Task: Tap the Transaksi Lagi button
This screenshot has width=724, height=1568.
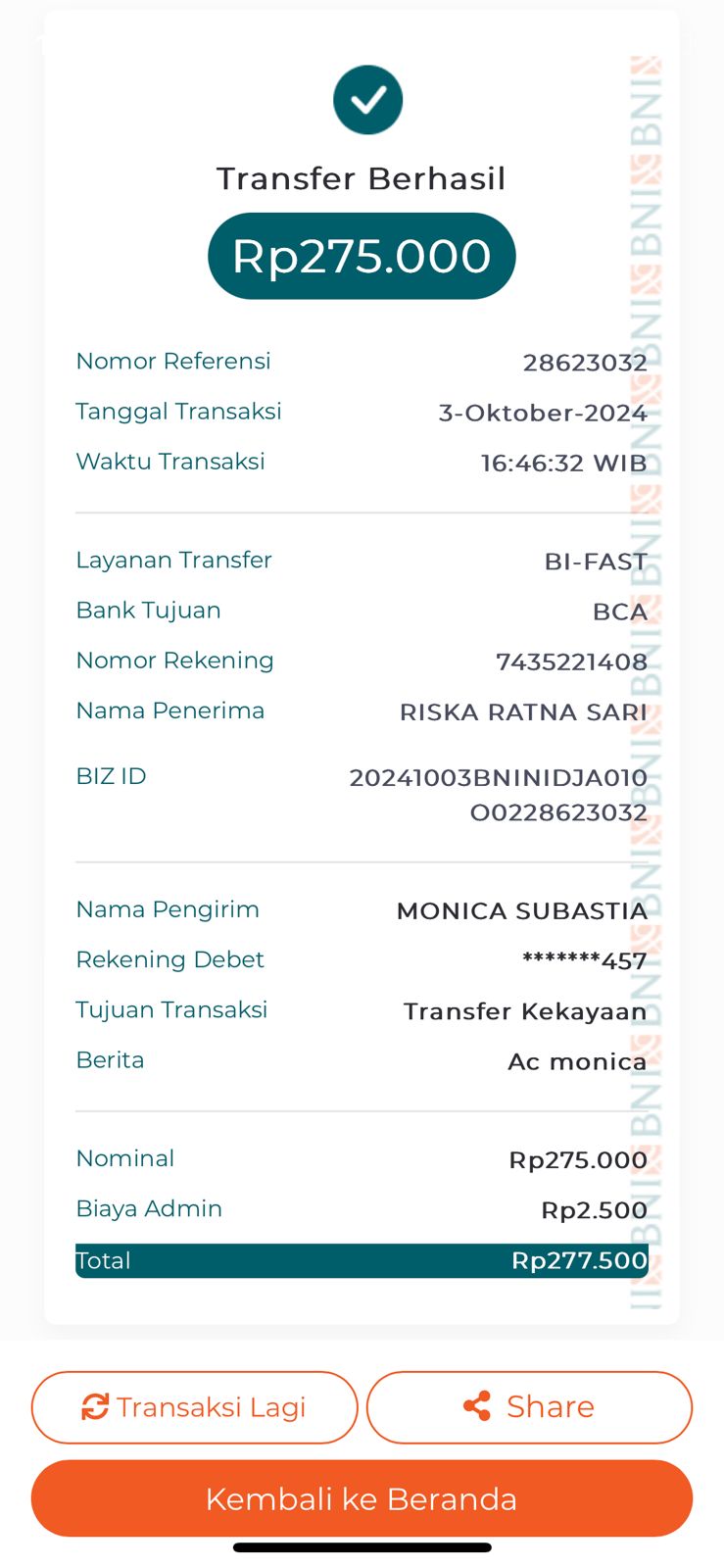Action: (x=194, y=1407)
